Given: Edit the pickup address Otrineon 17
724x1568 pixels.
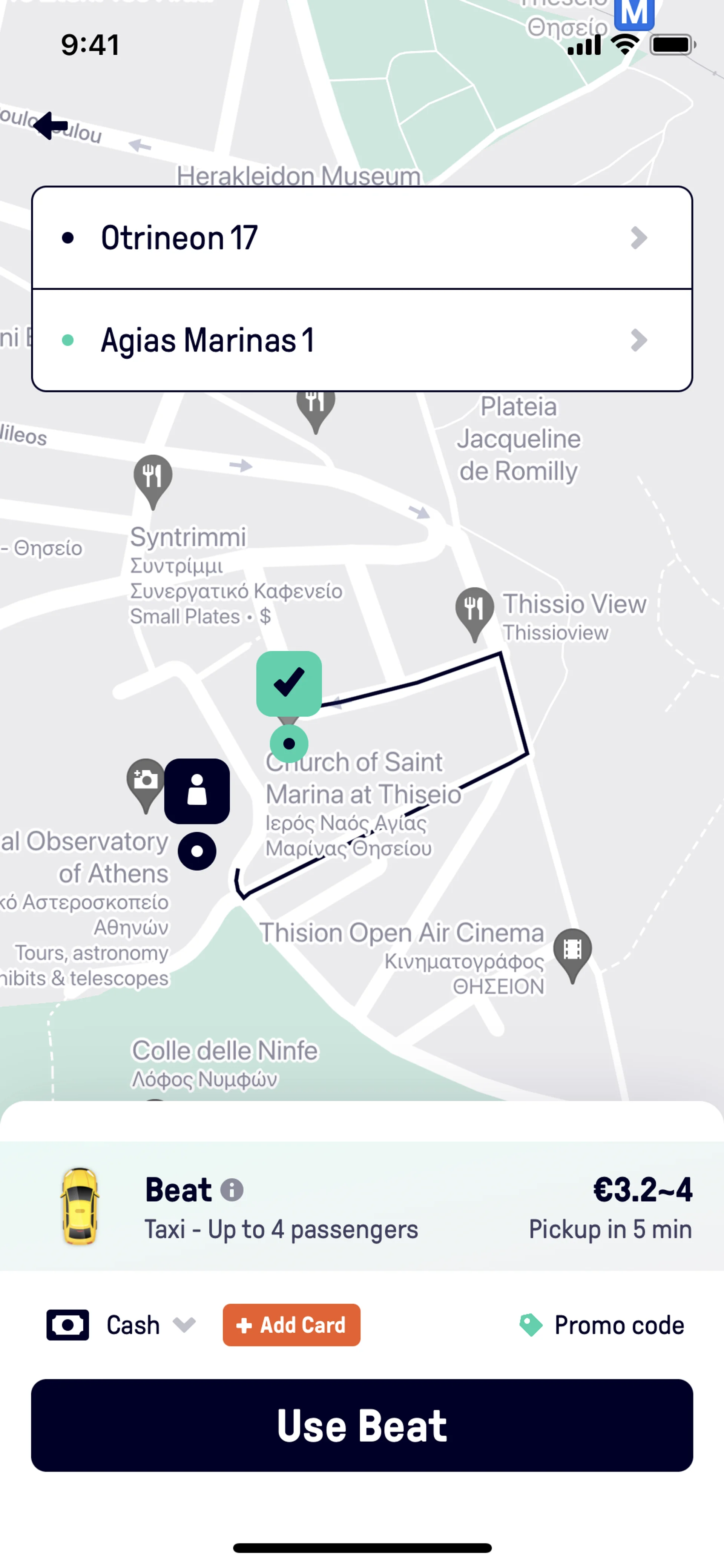Looking at the screenshot, I should click(x=361, y=237).
